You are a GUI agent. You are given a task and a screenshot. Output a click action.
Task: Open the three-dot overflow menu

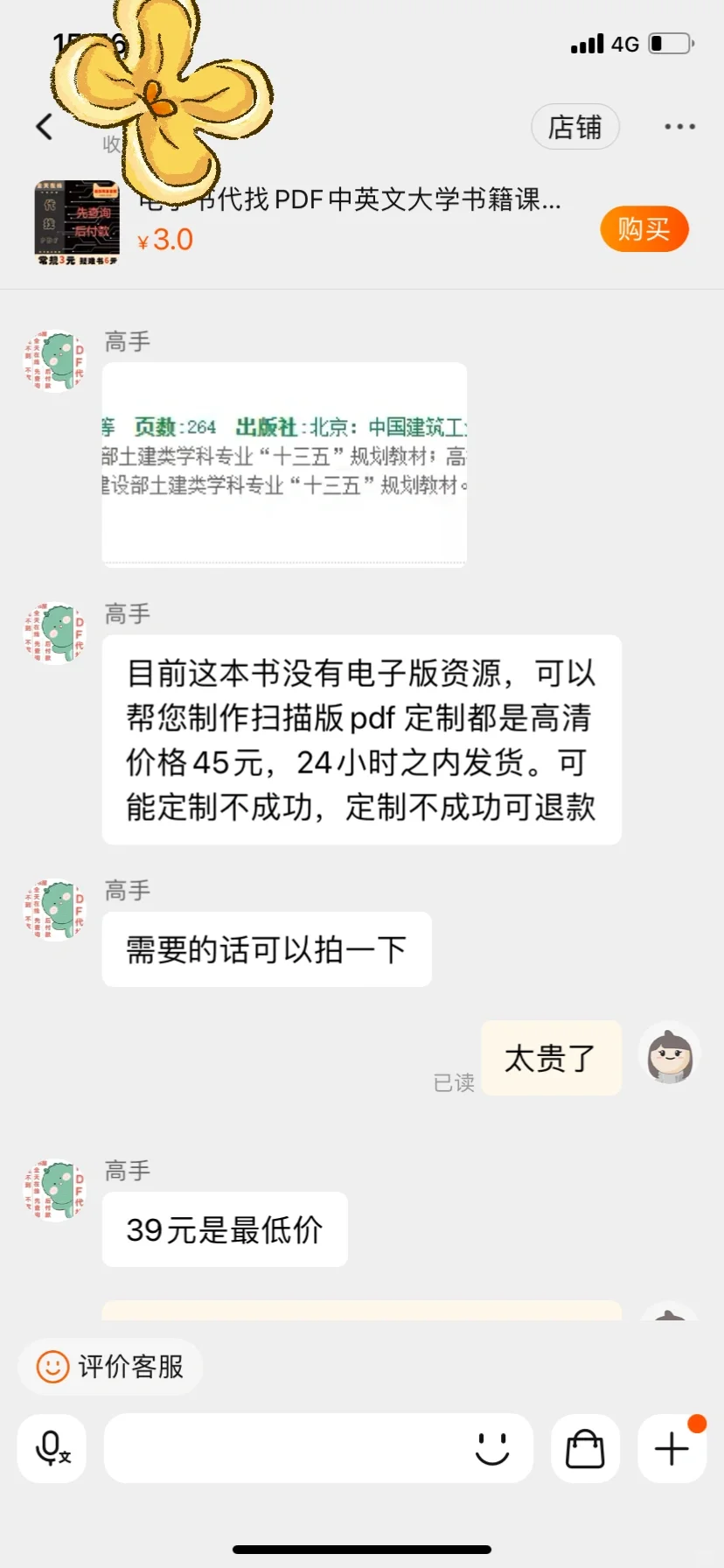[679, 127]
